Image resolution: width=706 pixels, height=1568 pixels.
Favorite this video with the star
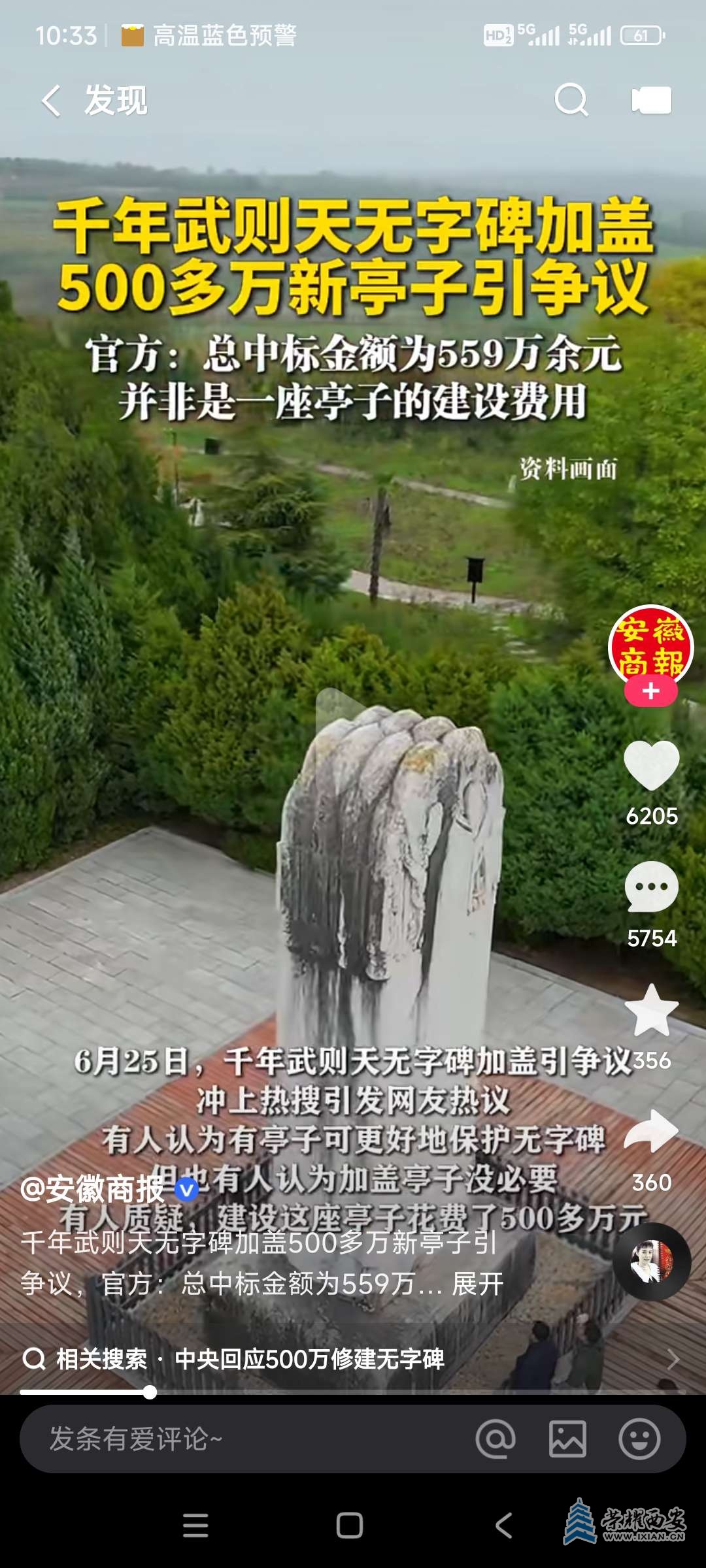(x=651, y=1011)
